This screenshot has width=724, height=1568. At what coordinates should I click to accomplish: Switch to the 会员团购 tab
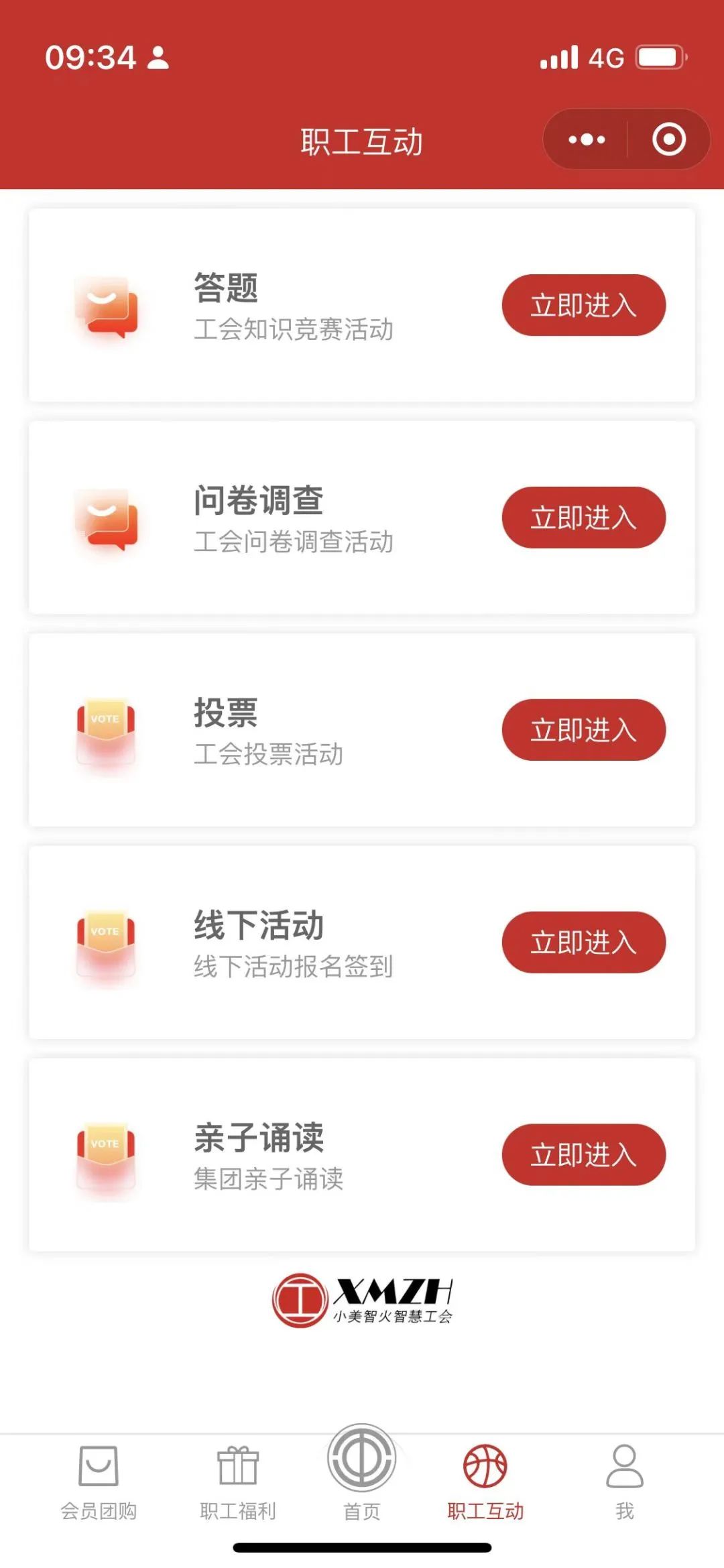click(99, 1483)
